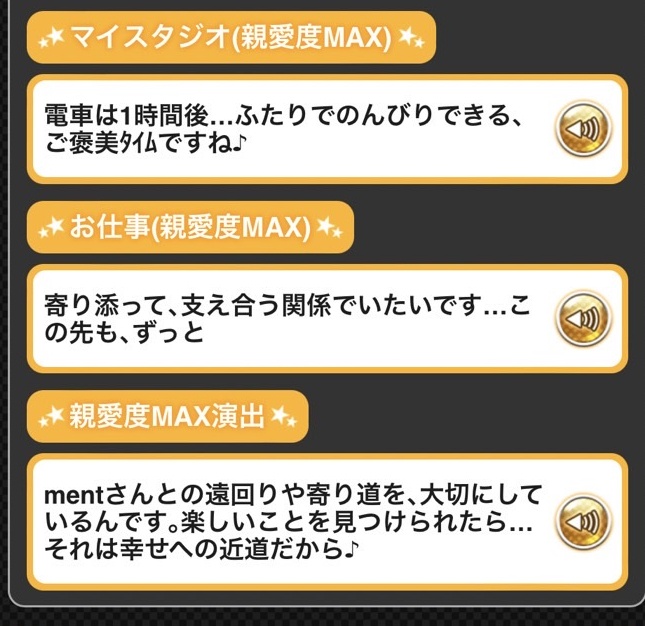Play the マイスタジオ(親愛度MAX) voice line
The height and width of the screenshot is (626, 645).
(585, 129)
